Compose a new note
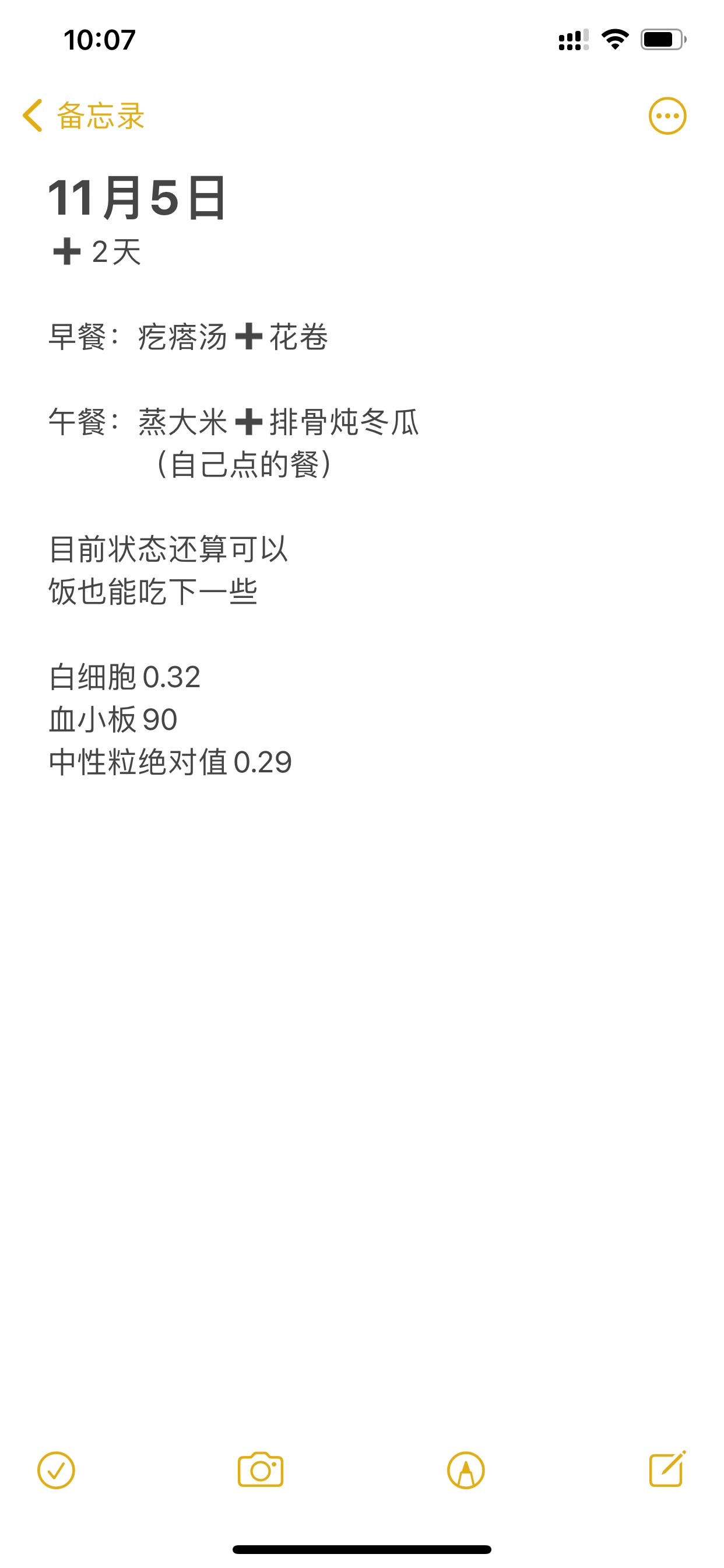This screenshot has width=724, height=1568. point(667,1469)
